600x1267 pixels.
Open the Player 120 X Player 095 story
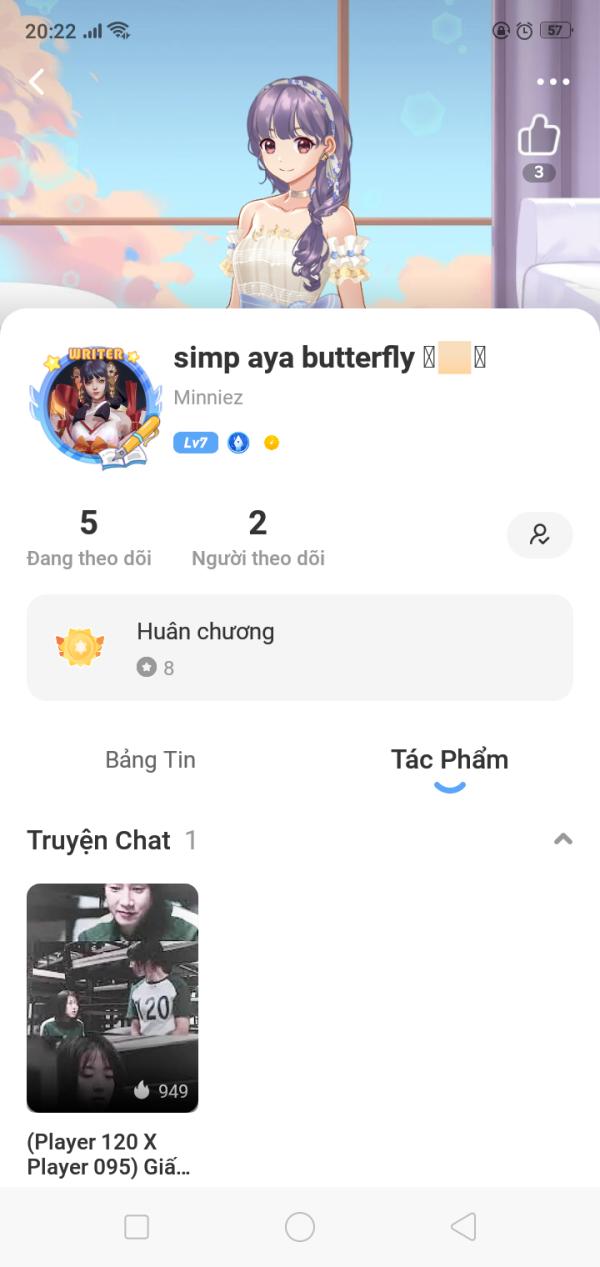pyautogui.click(x=112, y=998)
